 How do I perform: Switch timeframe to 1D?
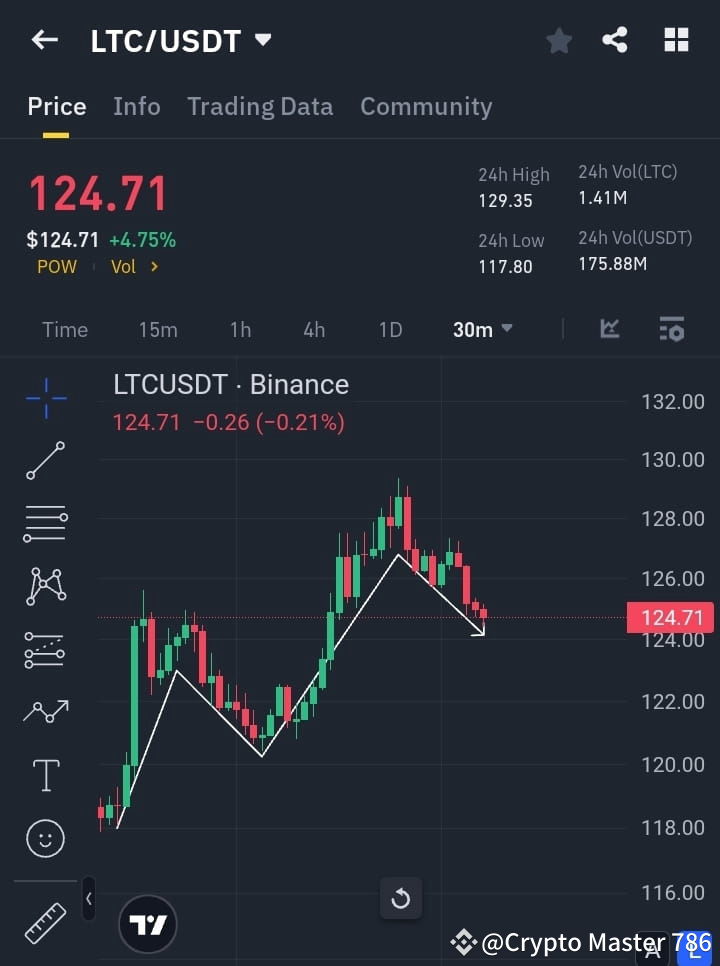click(390, 329)
